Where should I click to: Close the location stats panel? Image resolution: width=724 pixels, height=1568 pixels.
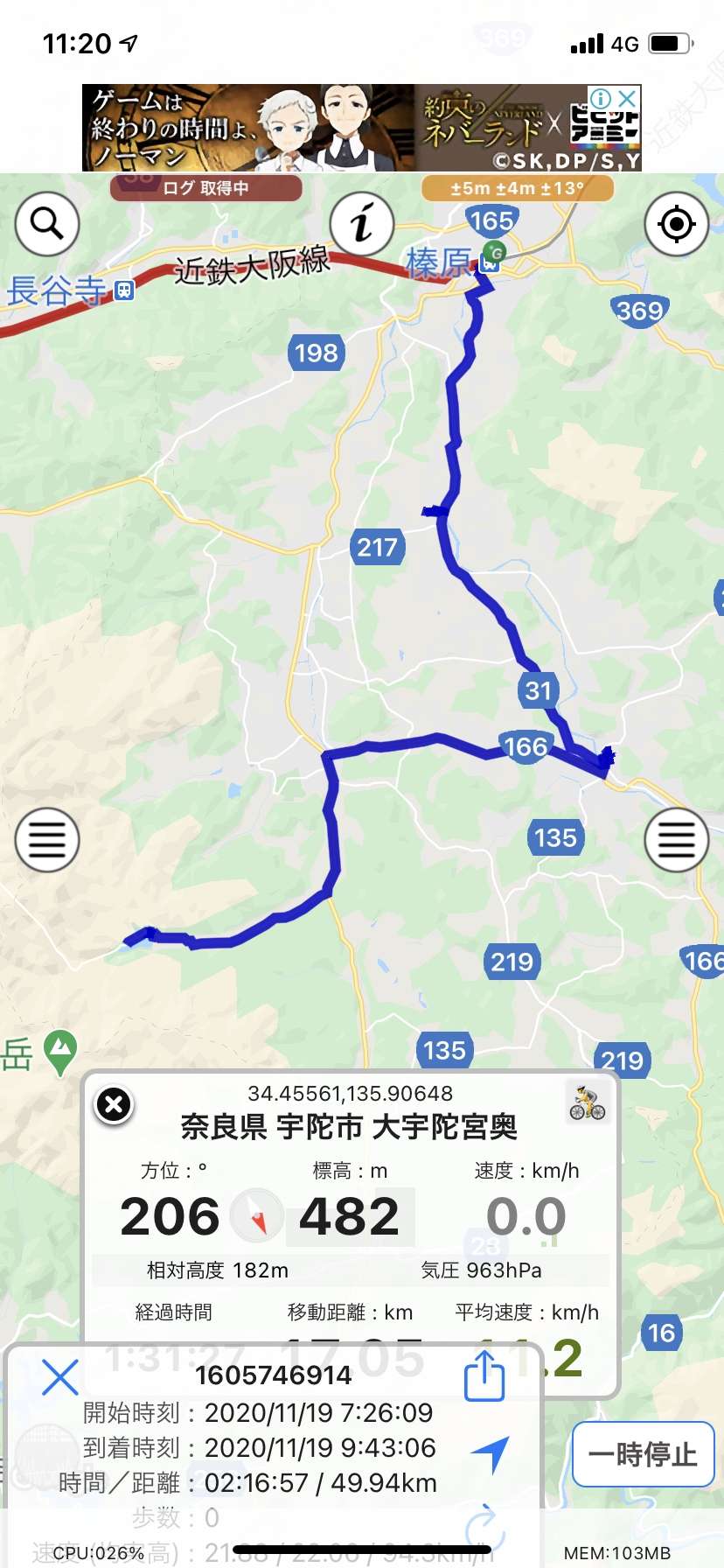click(x=114, y=1105)
